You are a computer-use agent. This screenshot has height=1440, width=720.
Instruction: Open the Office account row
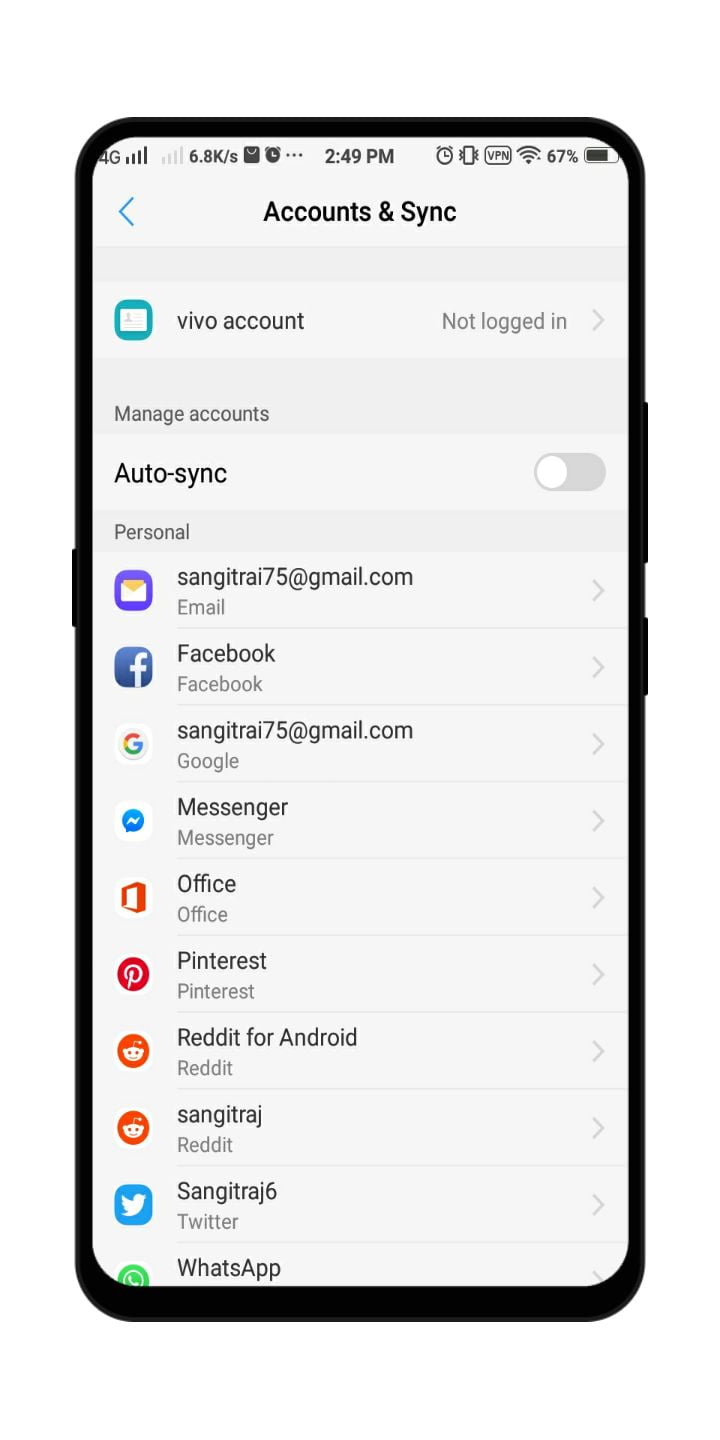(360, 898)
